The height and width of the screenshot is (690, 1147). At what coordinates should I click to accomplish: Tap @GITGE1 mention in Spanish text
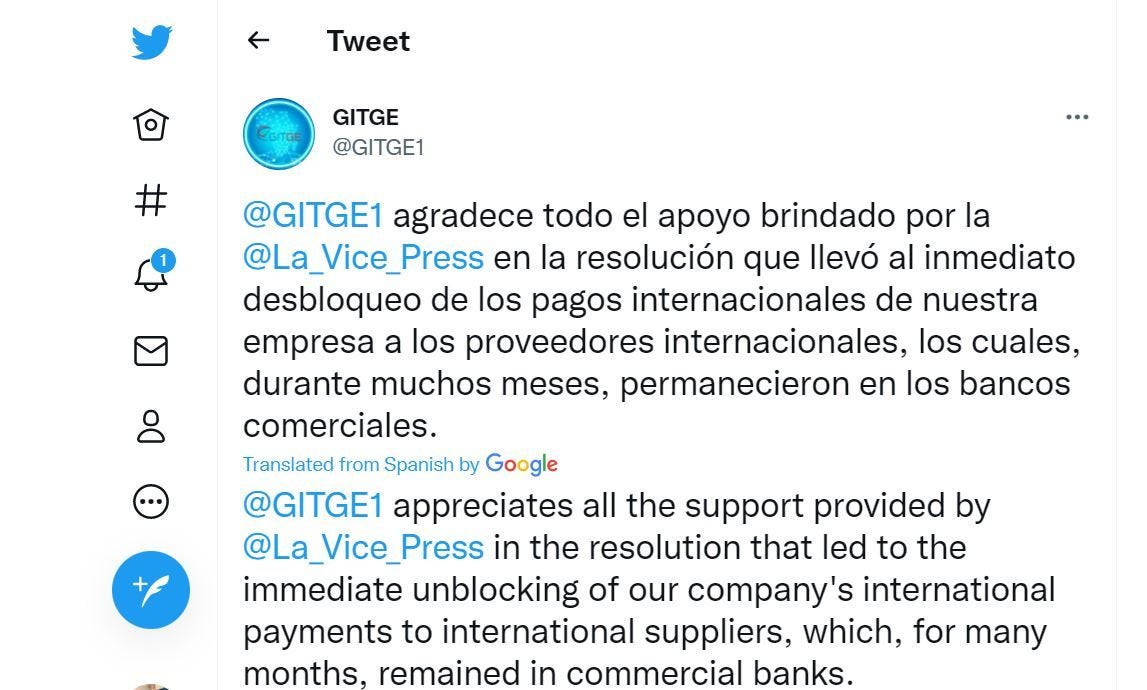point(313,216)
